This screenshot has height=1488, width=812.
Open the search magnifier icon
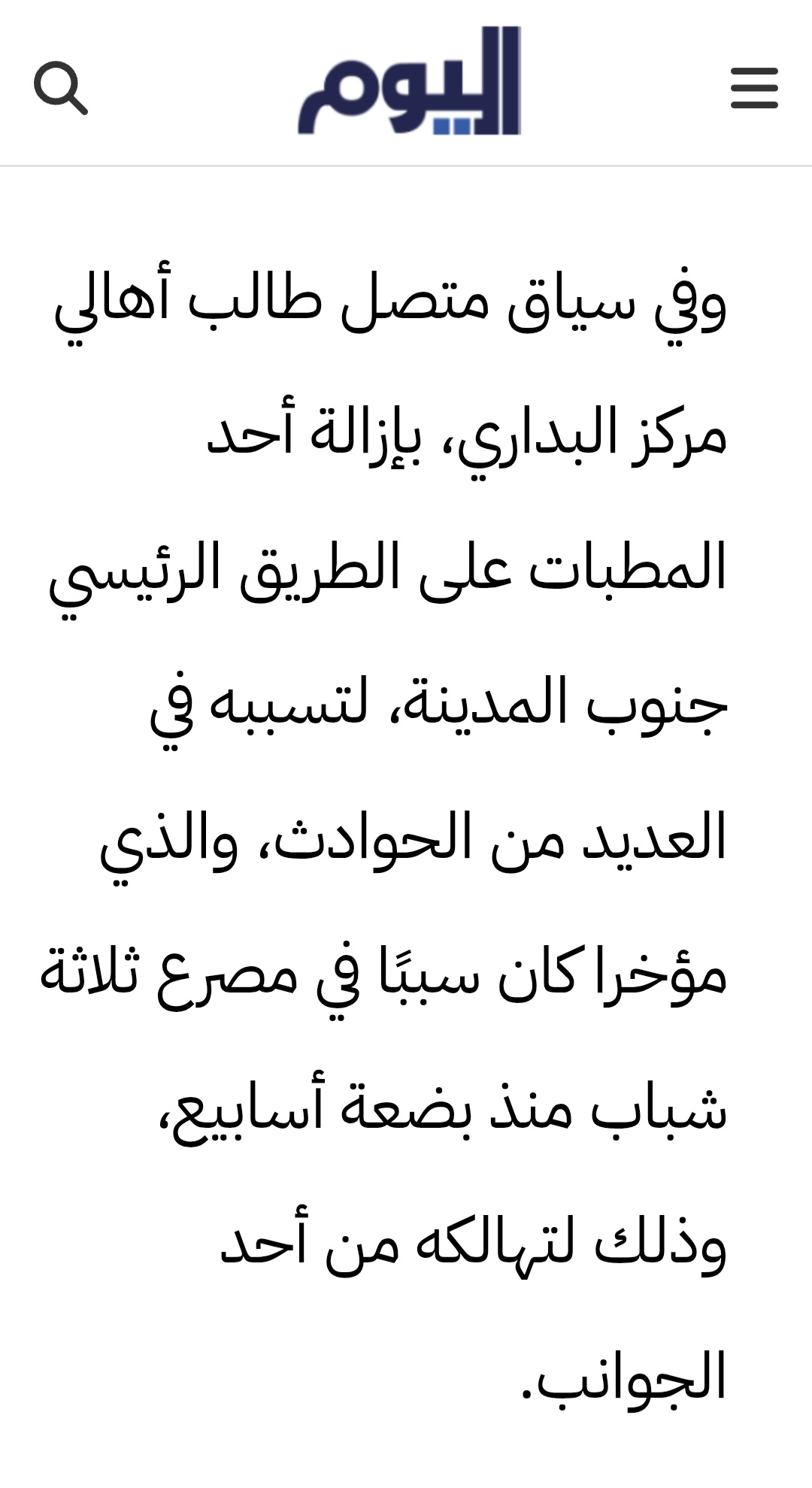click(61, 89)
